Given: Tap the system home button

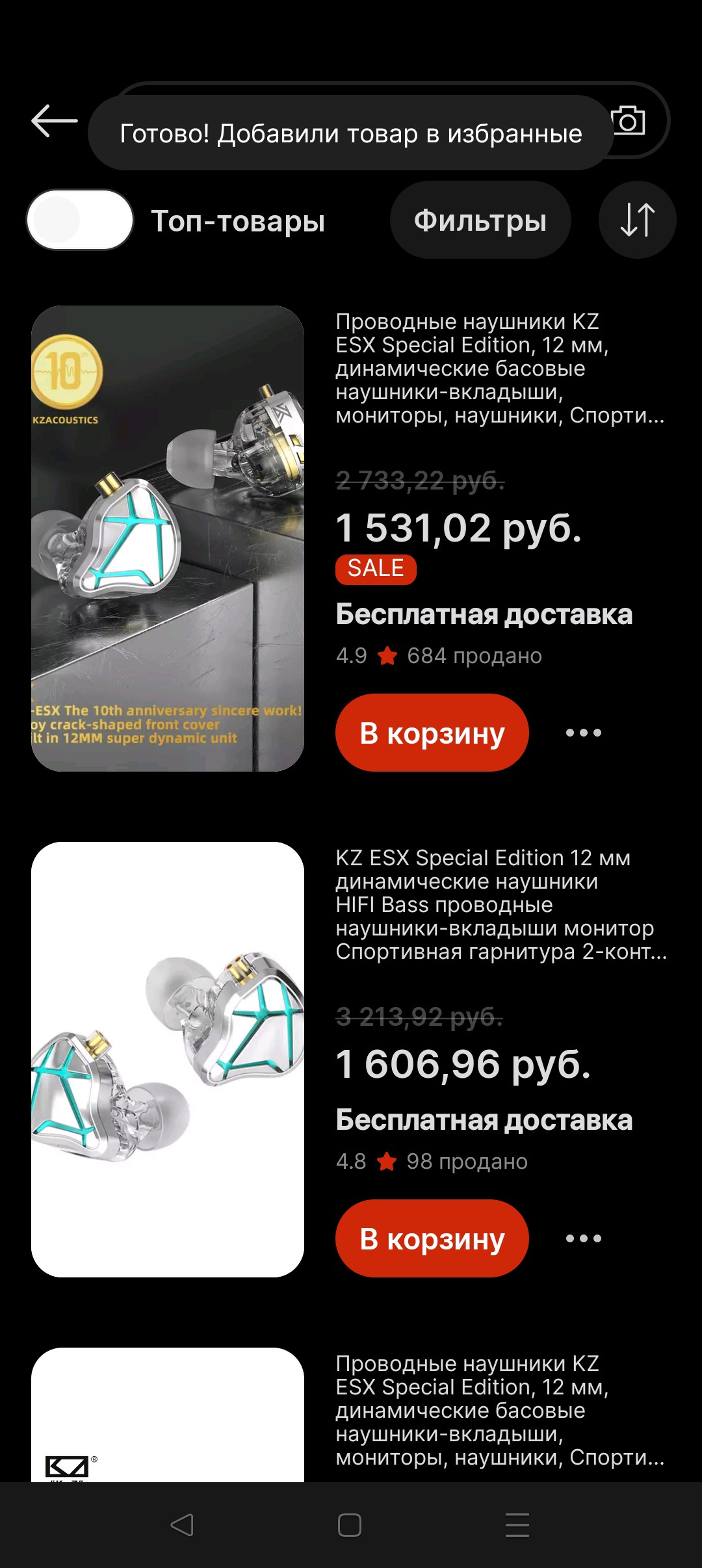Looking at the screenshot, I should coord(350,1525).
